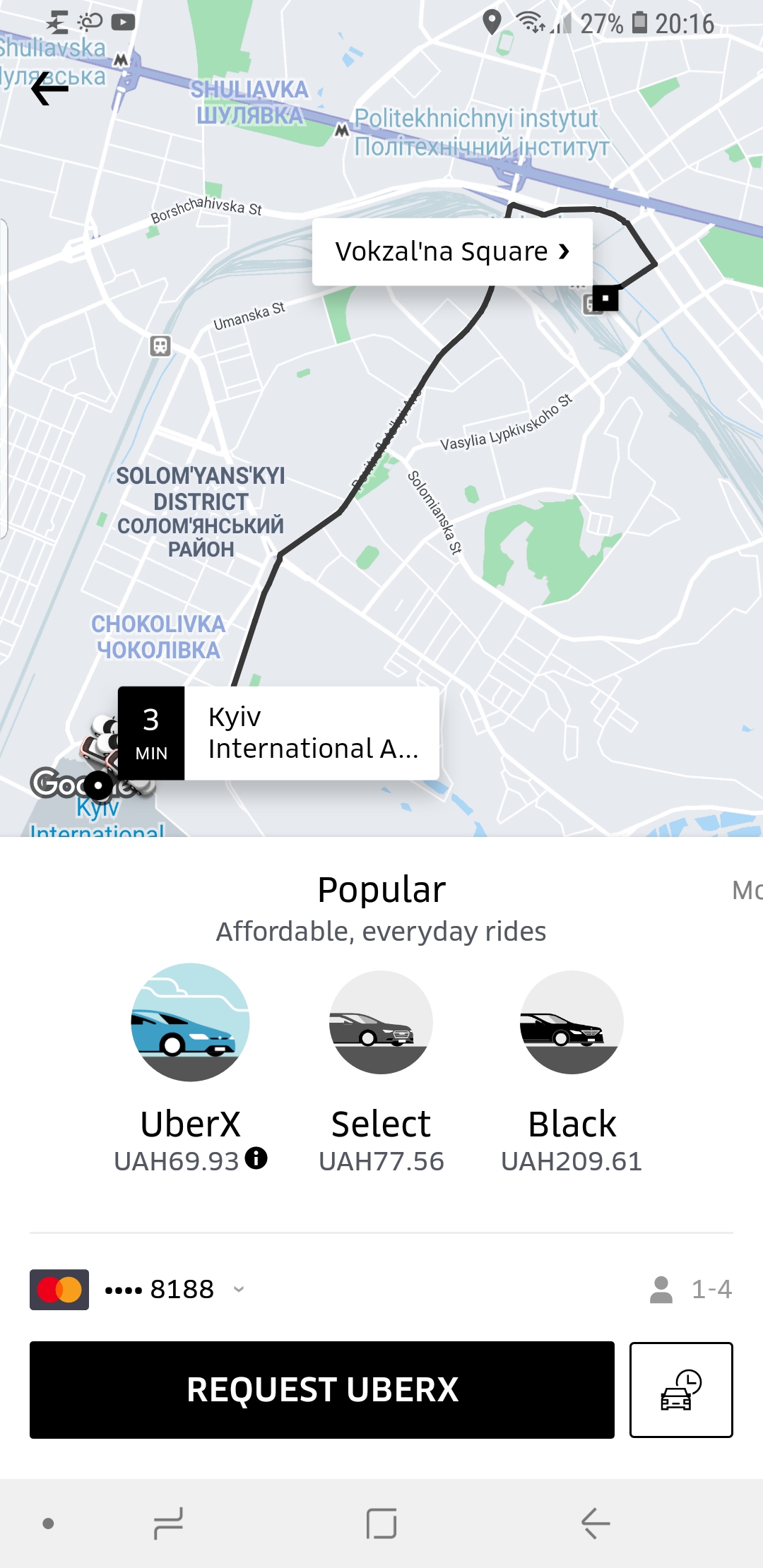Open ride scheduling with the car-clock icon

[680, 1390]
